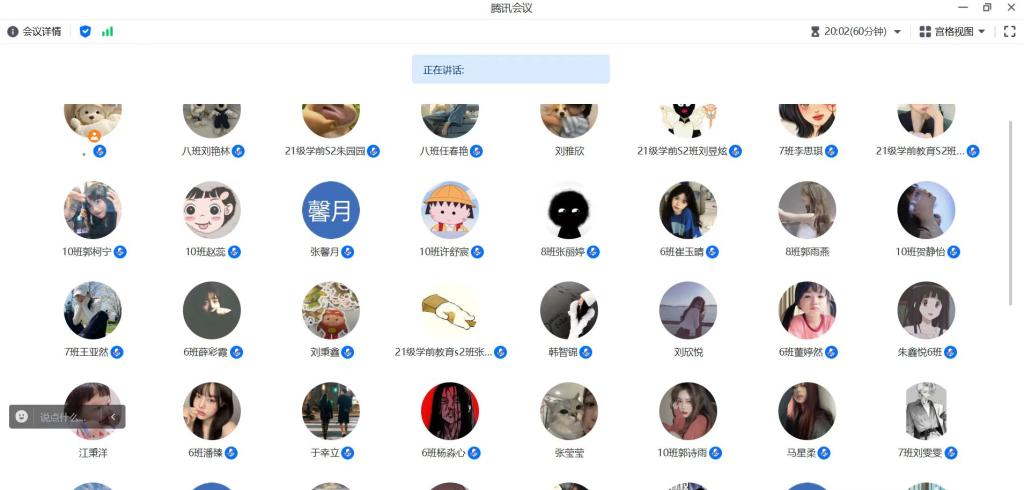Viewport: 1024px width, 490px height.
Task: Open 会议详情 meeting info
Action: (x=35, y=32)
